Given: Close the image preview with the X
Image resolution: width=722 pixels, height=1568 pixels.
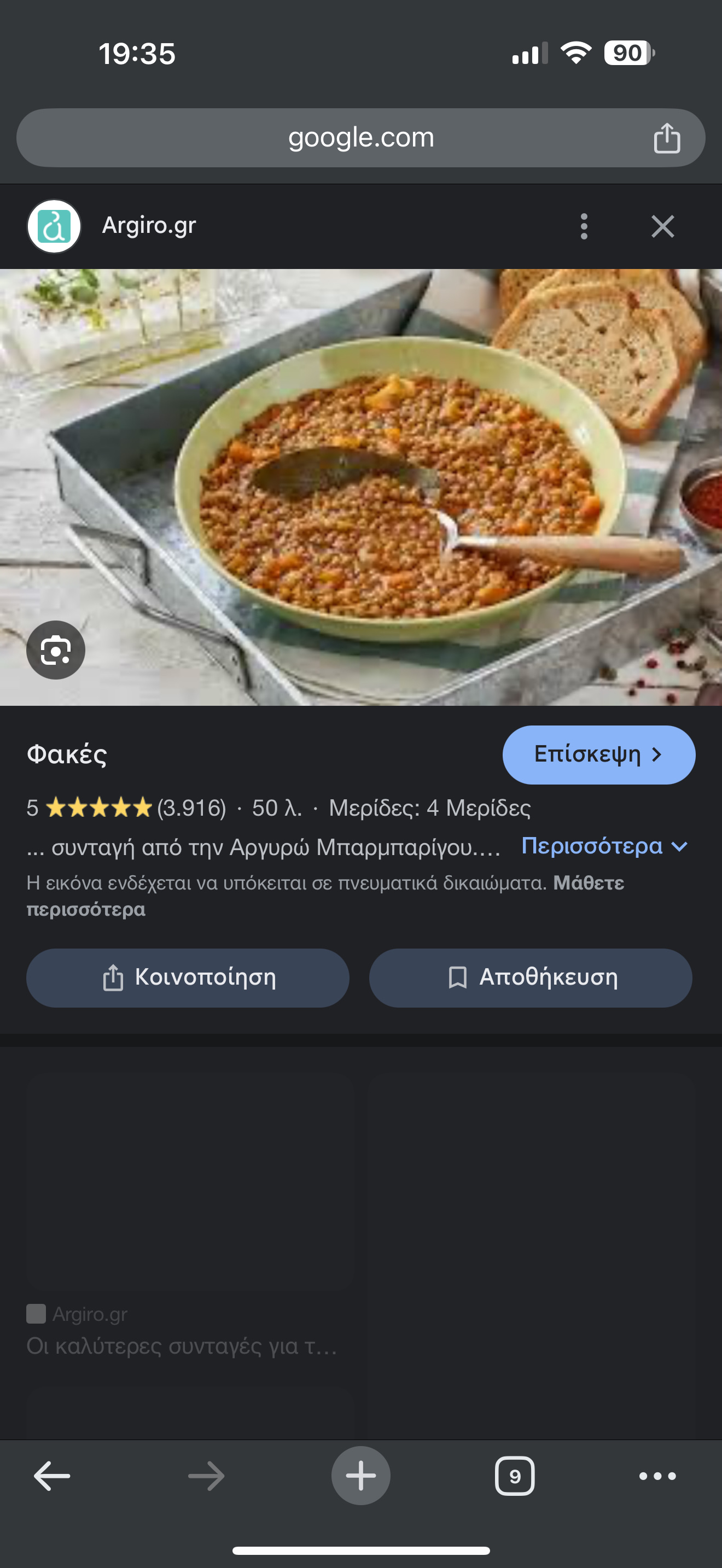Looking at the screenshot, I should pos(663,226).
